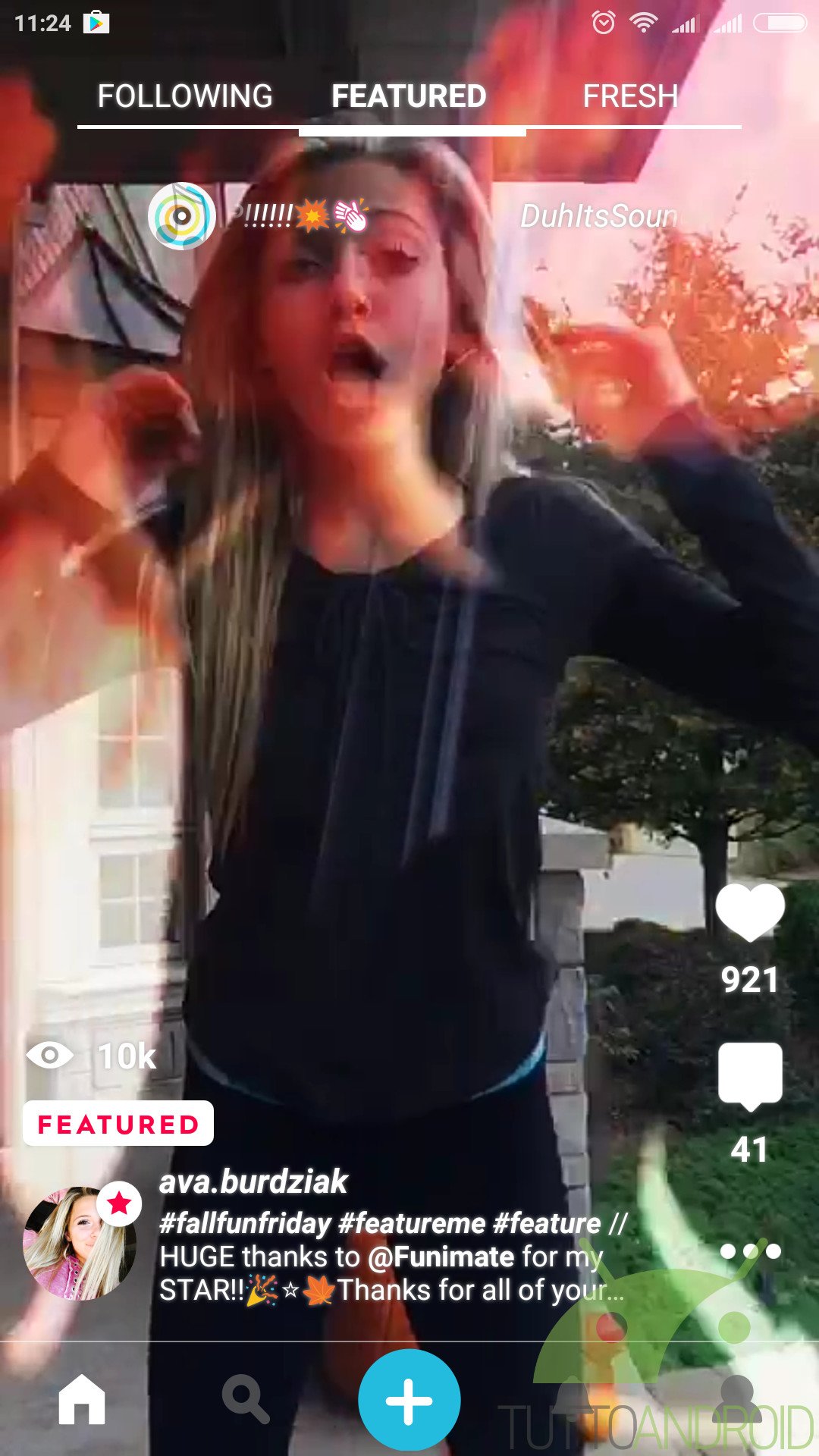Go to the home feed

(x=82, y=1399)
